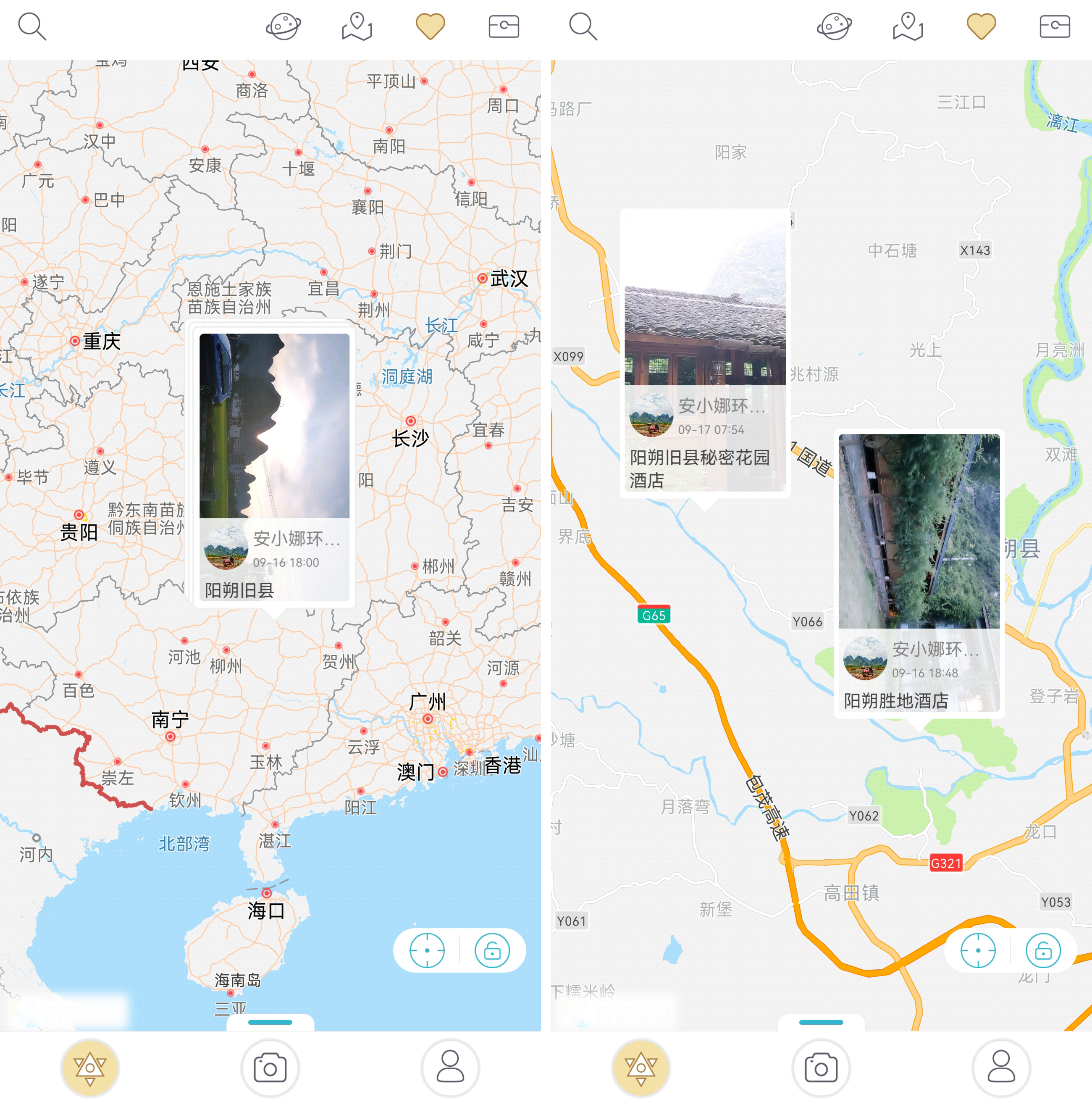The height and width of the screenshot is (1105, 1092).
Task: Open wallet icon on the 武汉 overview map screen
Action: (504, 27)
